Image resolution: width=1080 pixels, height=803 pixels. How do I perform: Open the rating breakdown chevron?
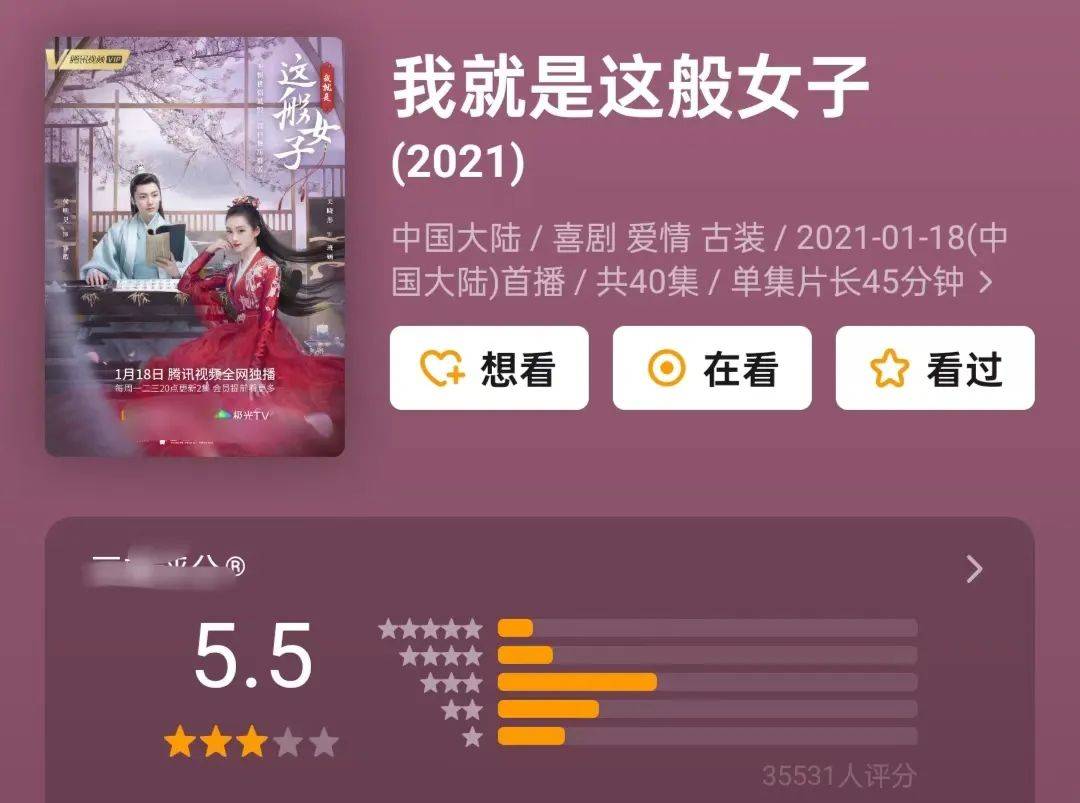pyautogui.click(x=974, y=570)
